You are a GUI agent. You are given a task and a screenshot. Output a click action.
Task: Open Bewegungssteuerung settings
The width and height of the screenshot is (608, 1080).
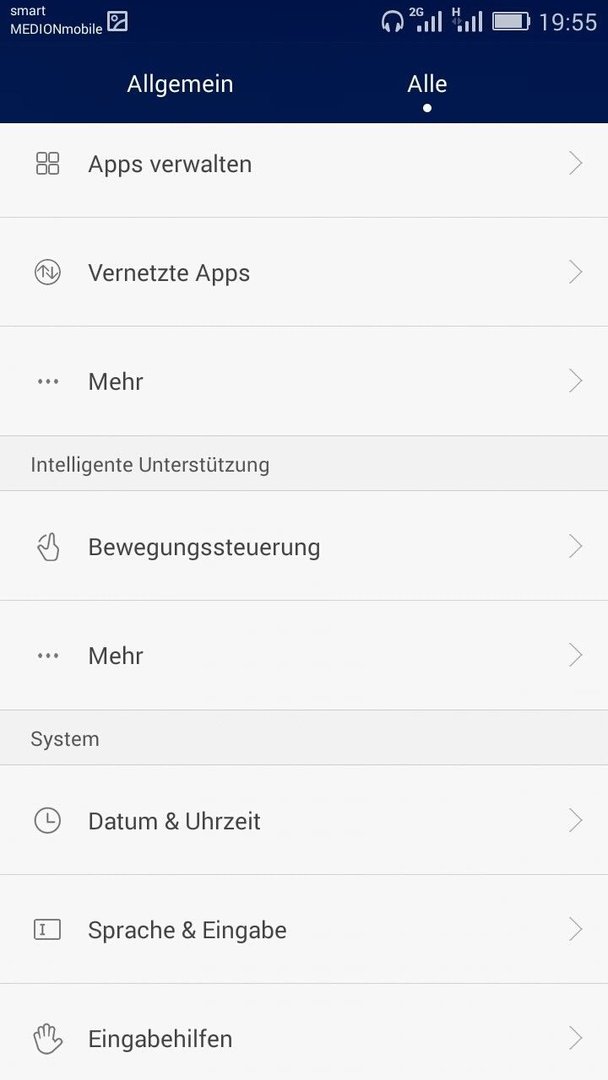pos(304,546)
